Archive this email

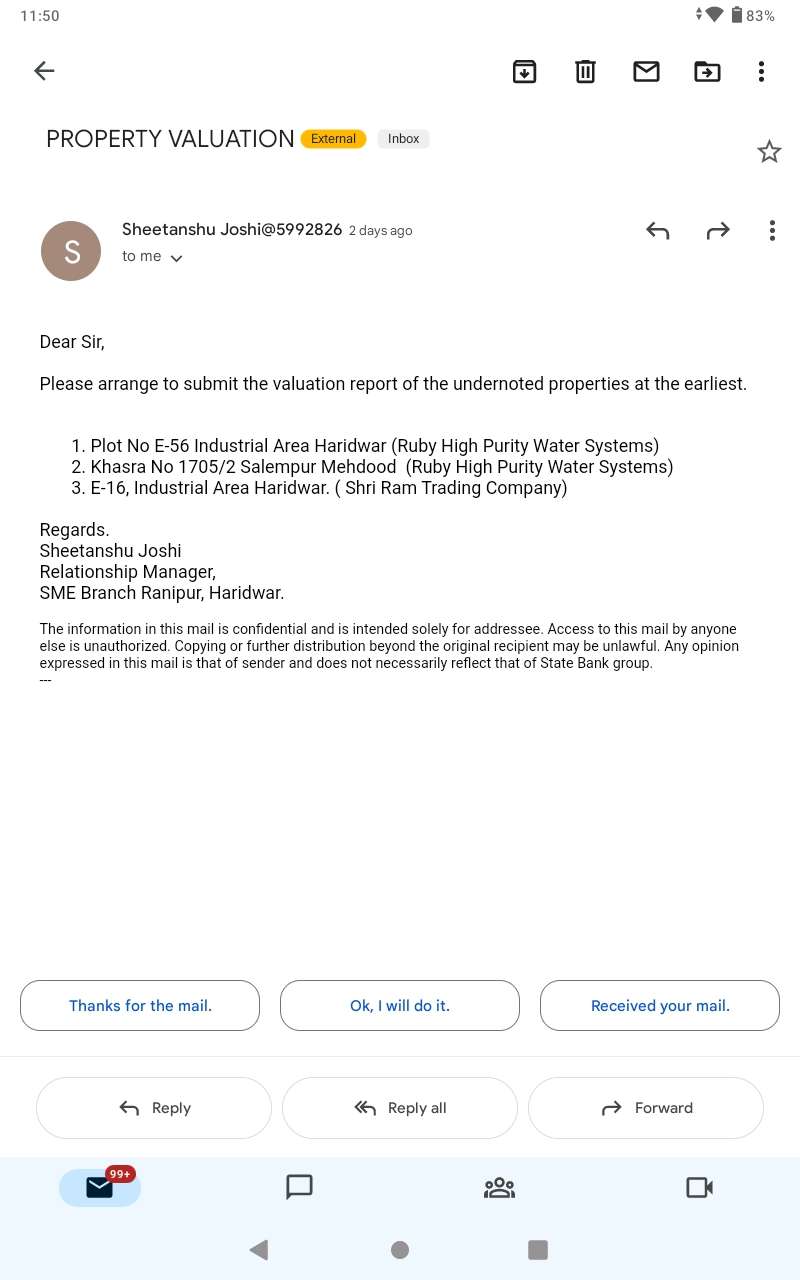(x=524, y=71)
